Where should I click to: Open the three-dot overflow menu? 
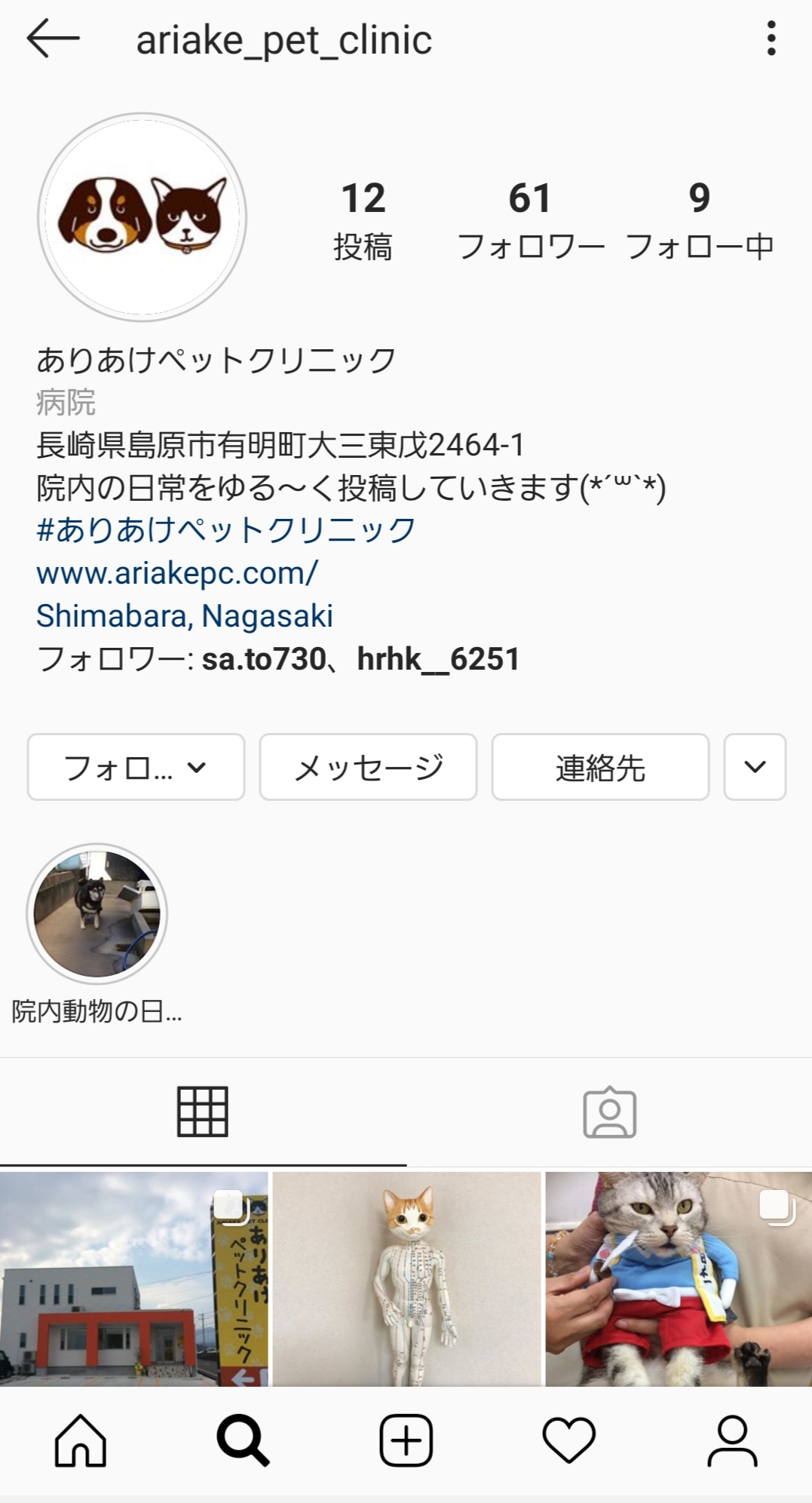pyautogui.click(x=771, y=39)
